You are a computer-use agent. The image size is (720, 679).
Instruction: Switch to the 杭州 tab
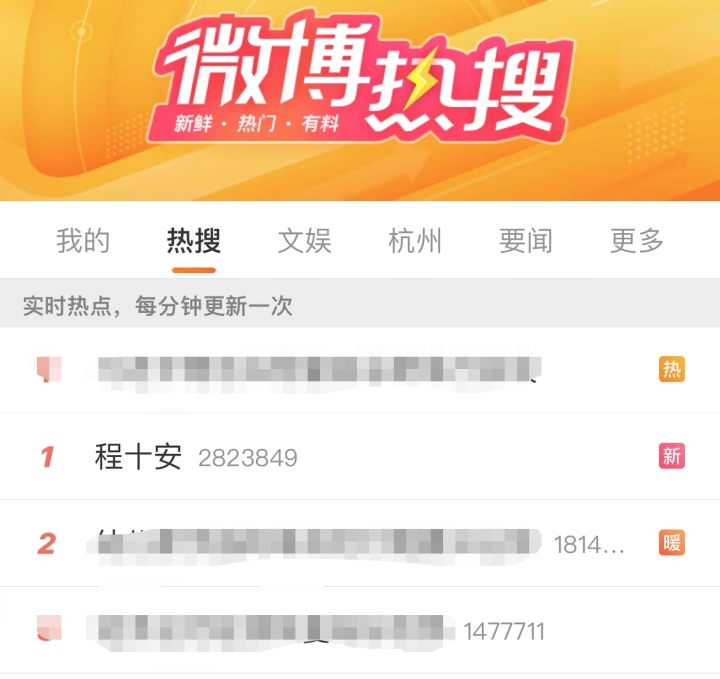tap(415, 241)
